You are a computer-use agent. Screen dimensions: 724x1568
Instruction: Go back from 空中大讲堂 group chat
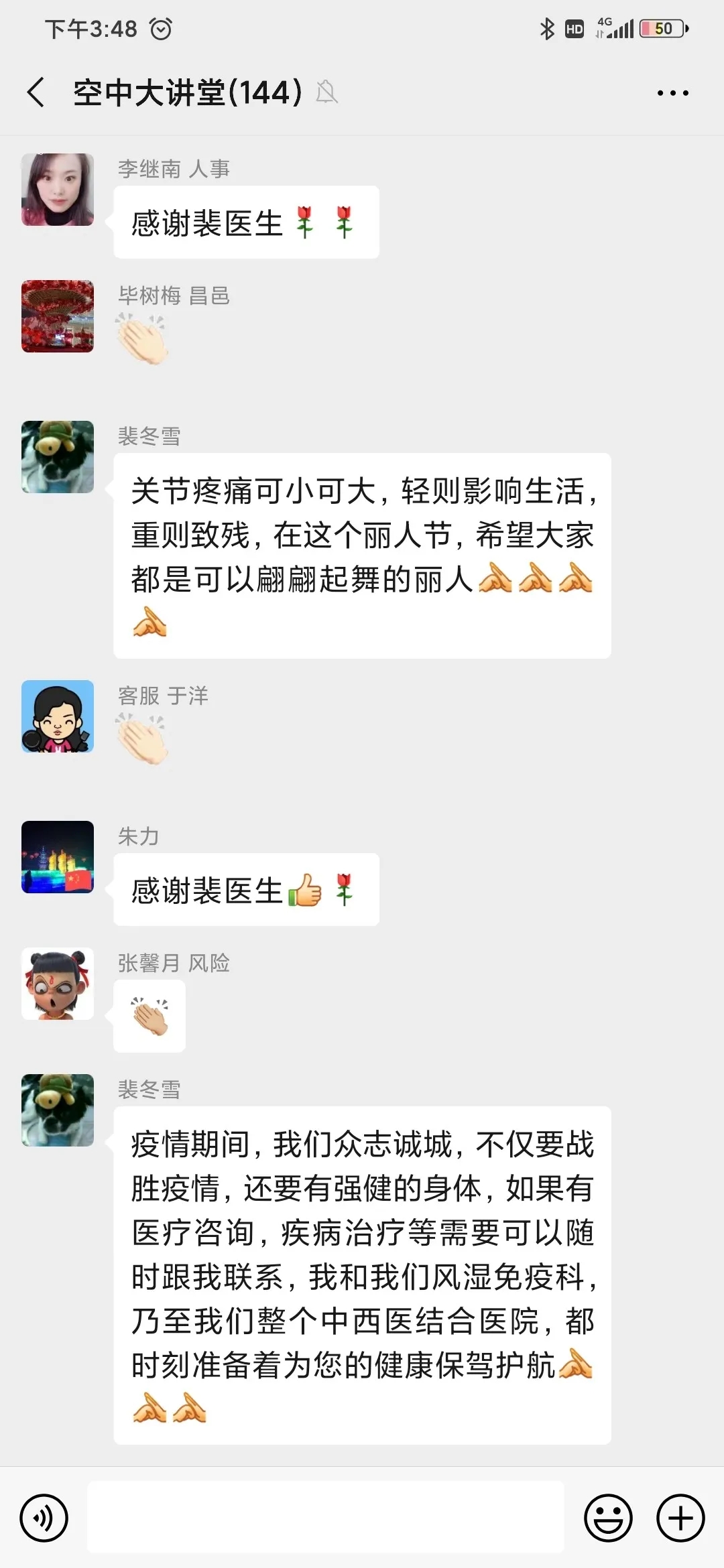click(36, 92)
